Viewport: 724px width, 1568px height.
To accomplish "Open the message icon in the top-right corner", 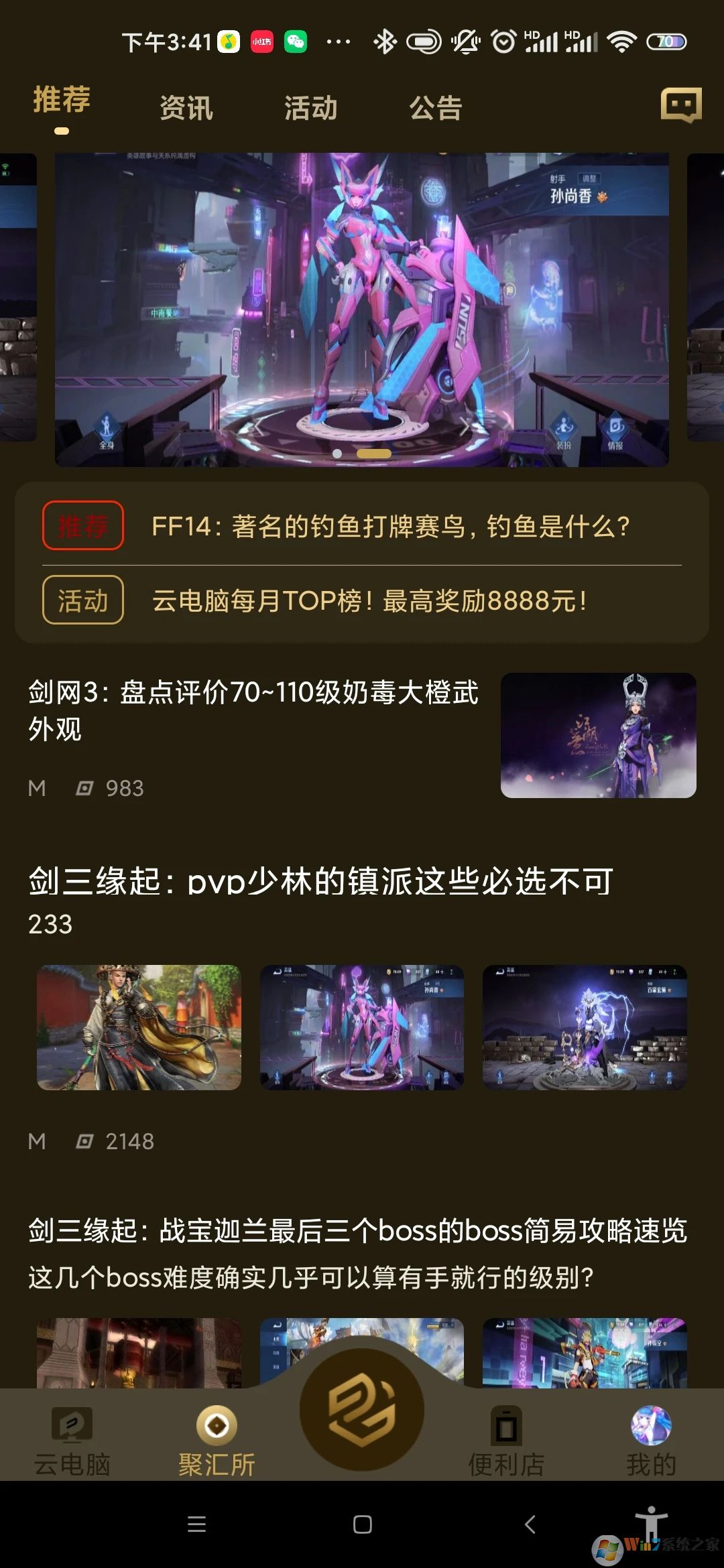I will coord(682,106).
